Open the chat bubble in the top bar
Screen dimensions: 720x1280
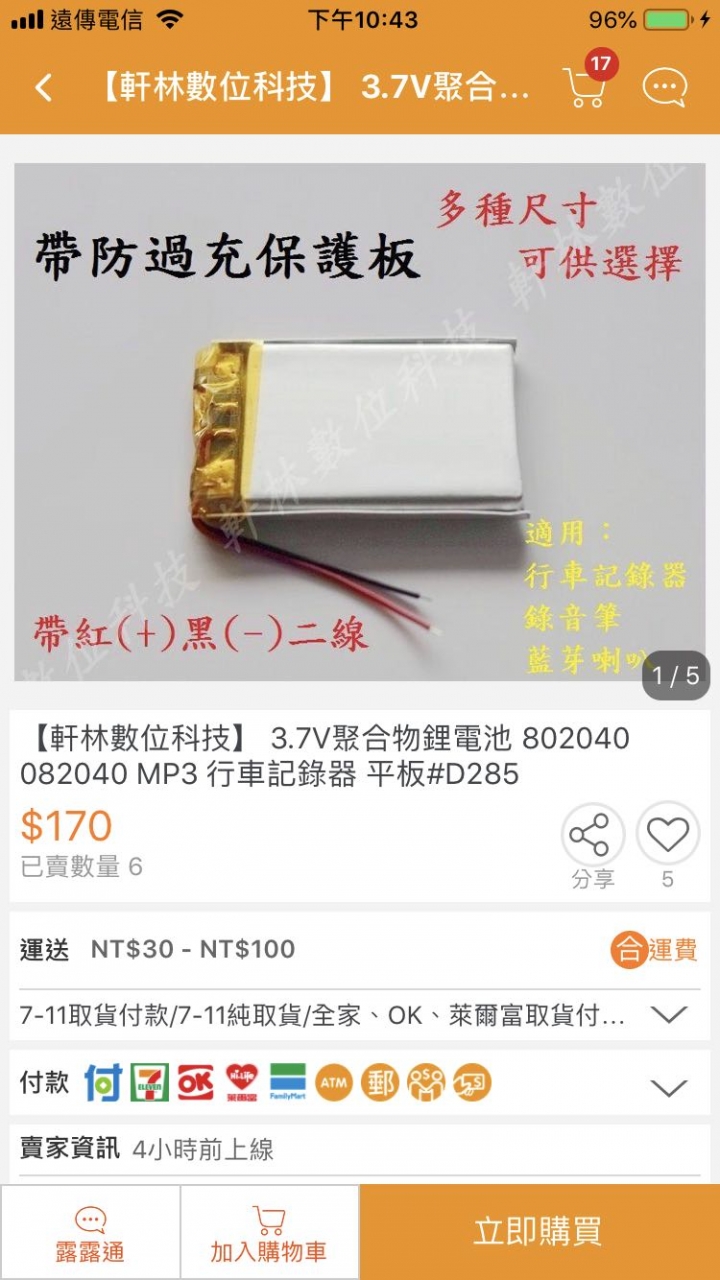[x=665, y=87]
